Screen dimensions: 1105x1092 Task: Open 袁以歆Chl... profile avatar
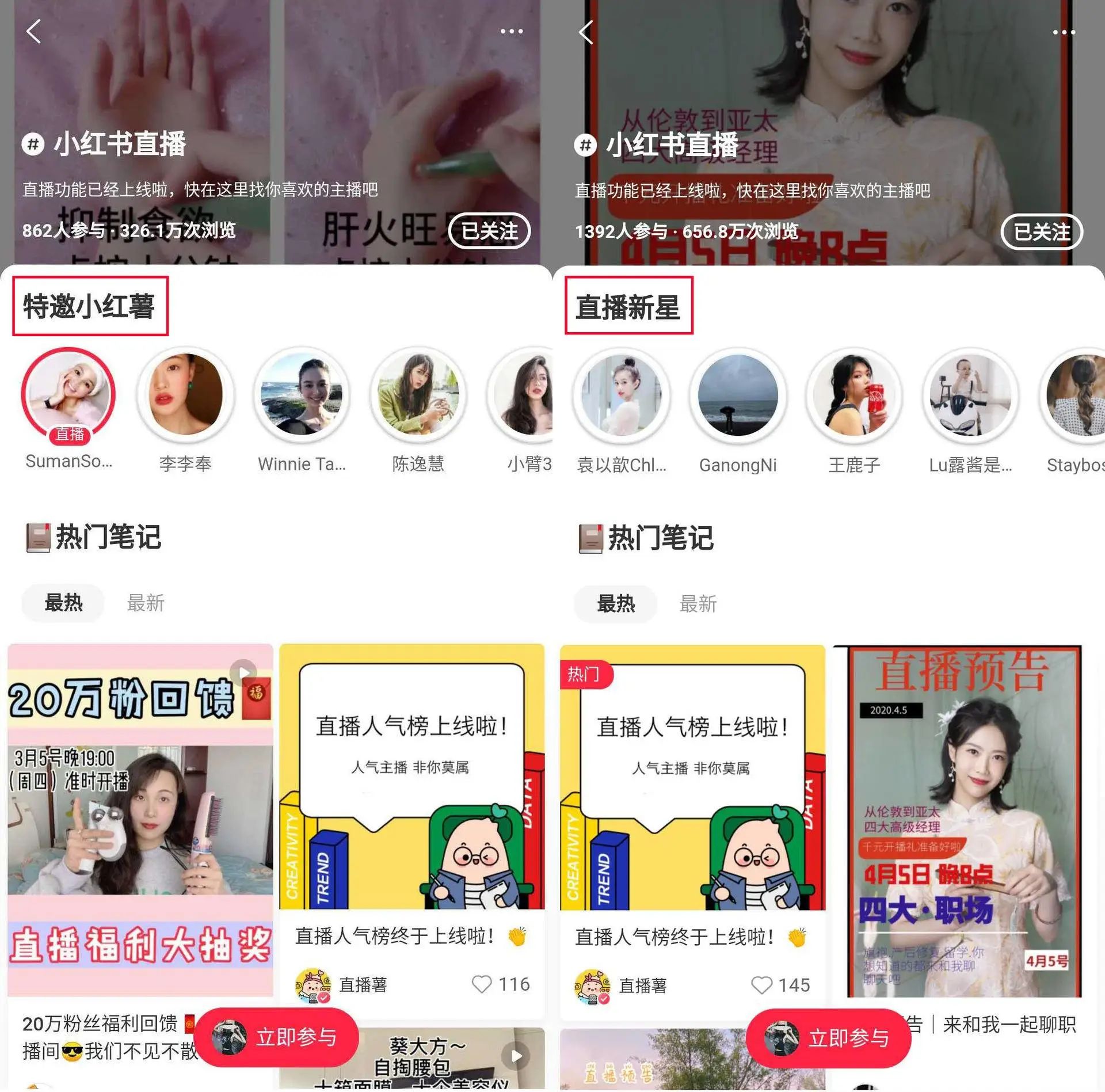click(622, 396)
